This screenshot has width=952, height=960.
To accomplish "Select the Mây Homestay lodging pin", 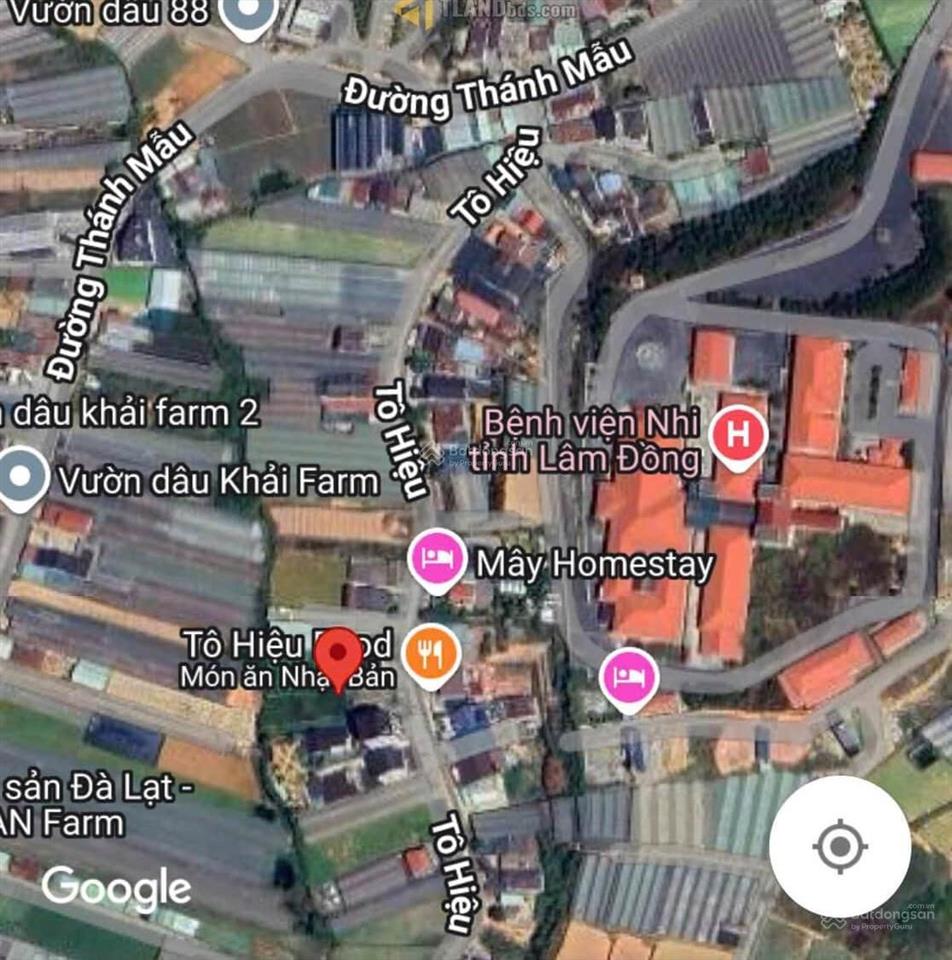I will click(437, 559).
